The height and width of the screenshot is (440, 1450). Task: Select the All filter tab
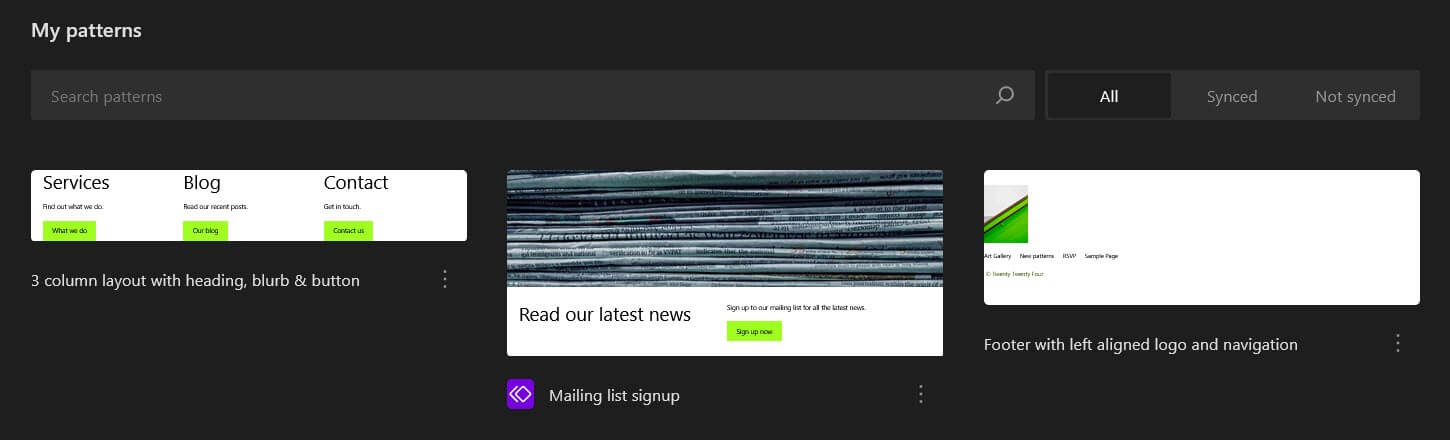coord(1108,96)
